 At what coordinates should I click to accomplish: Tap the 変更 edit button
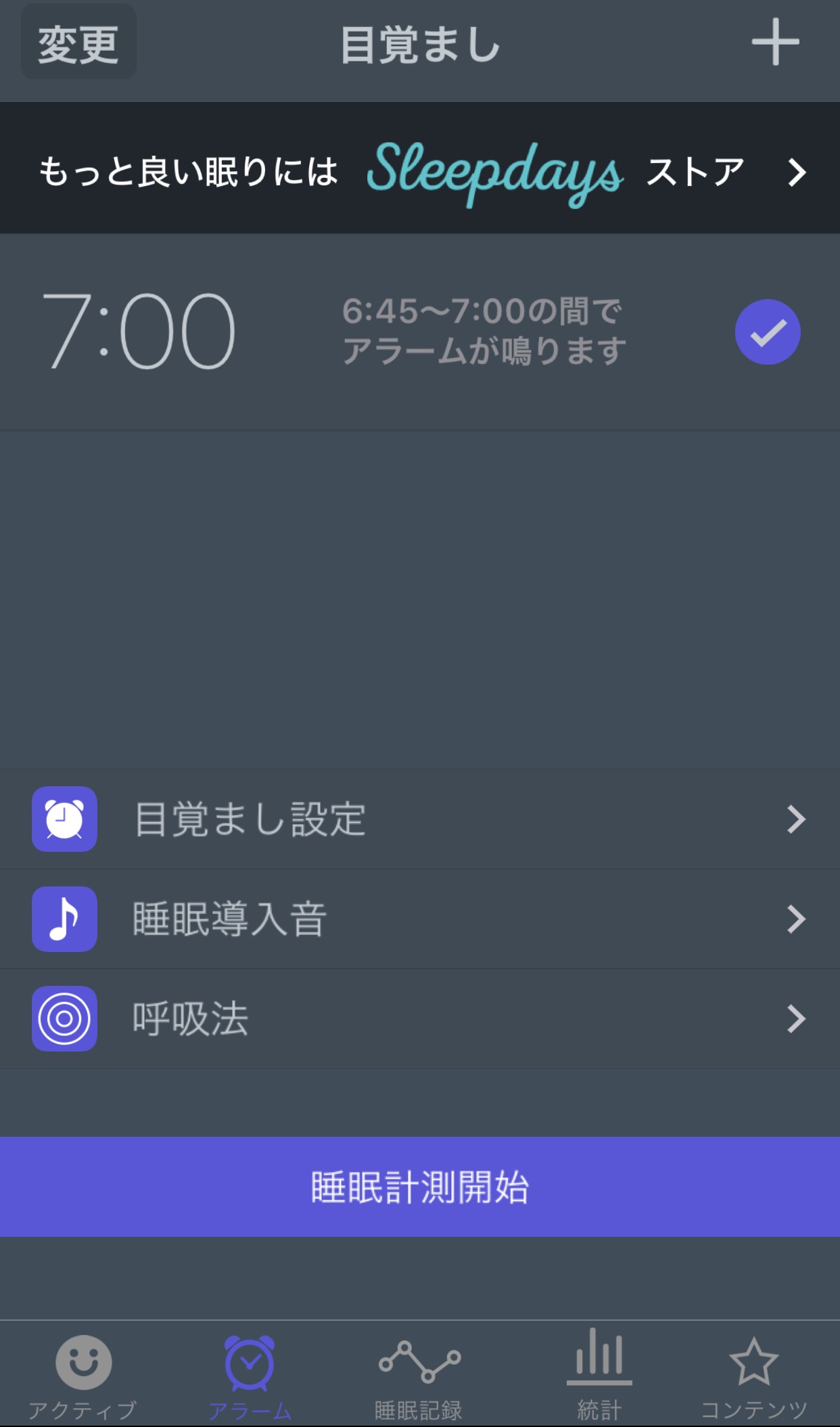click(78, 43)
